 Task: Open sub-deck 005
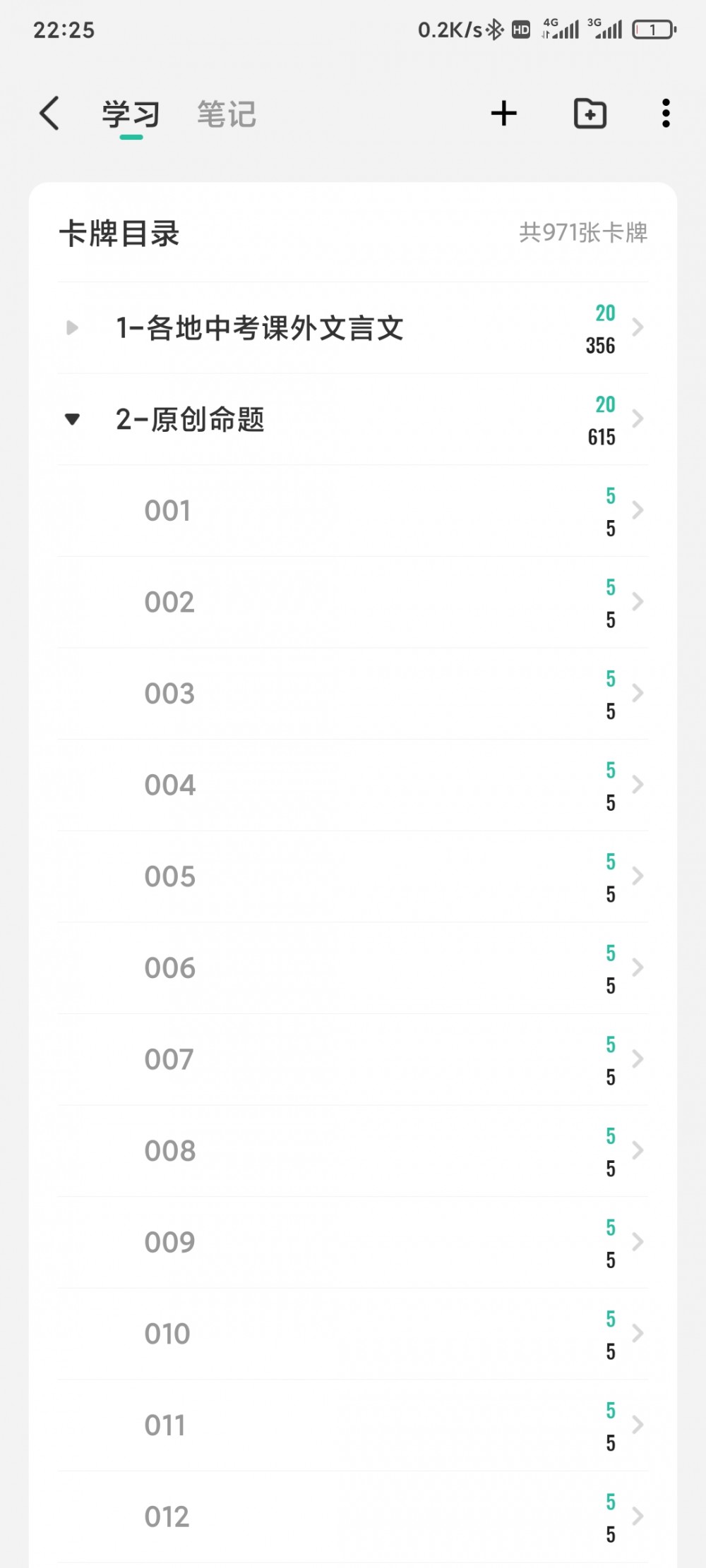353,876
